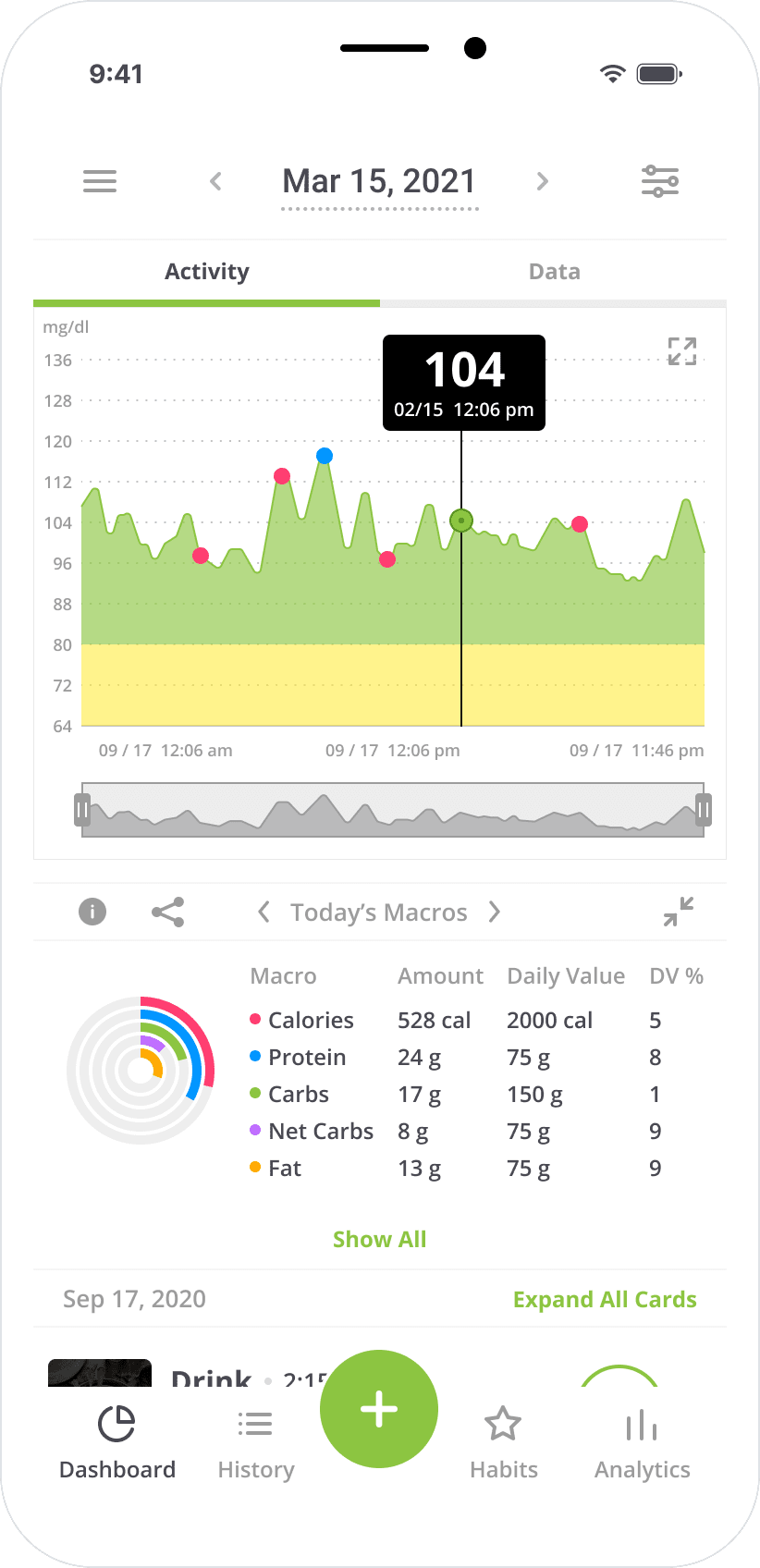
Task: Share today's macros data
Action: [167, 912]
